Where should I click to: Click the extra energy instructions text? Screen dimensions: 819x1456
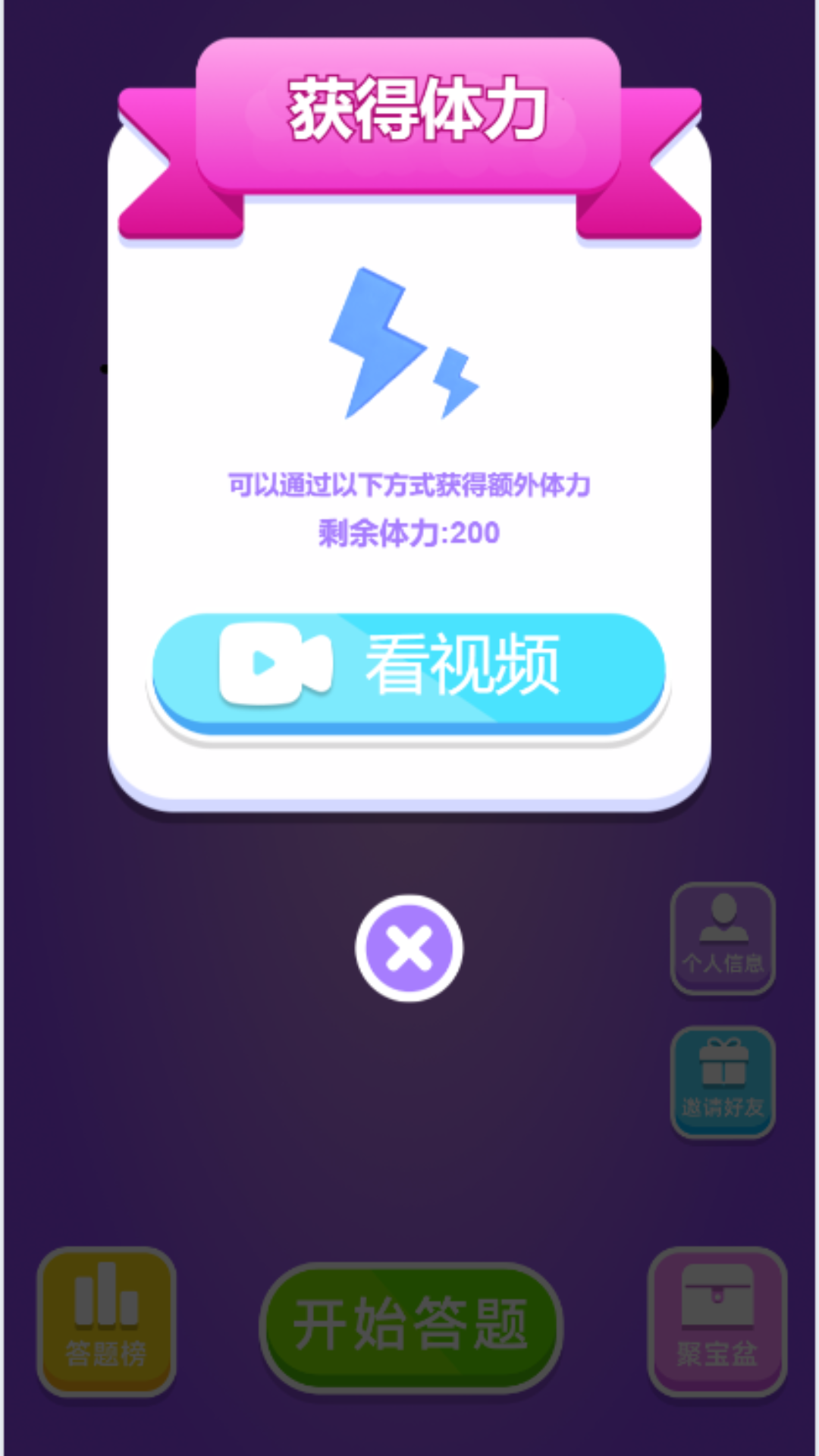pyautogui.click(x=409, y=482)
